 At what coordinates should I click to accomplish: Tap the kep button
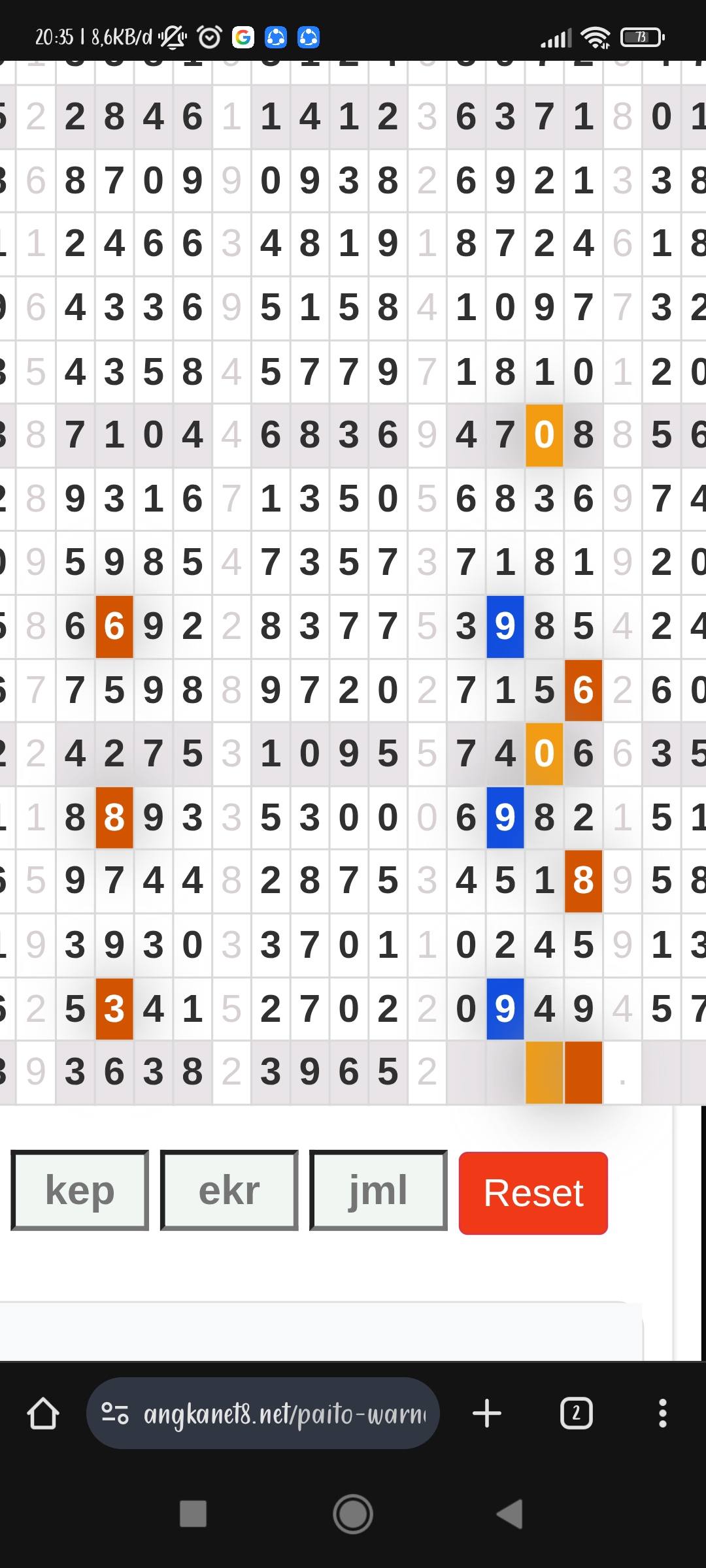pos(80,1190)
